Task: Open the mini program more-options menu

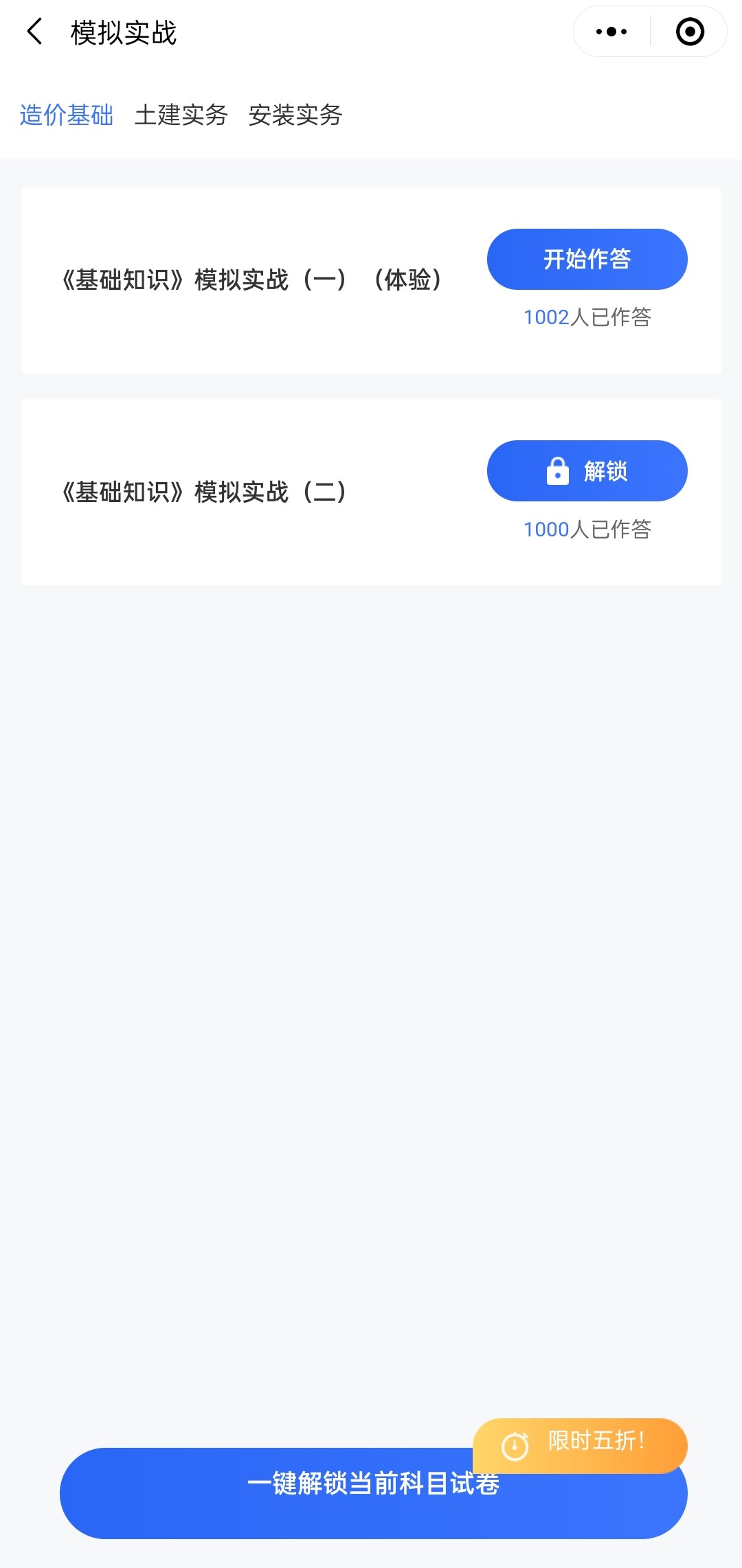Action: click(x=611, y=32)
